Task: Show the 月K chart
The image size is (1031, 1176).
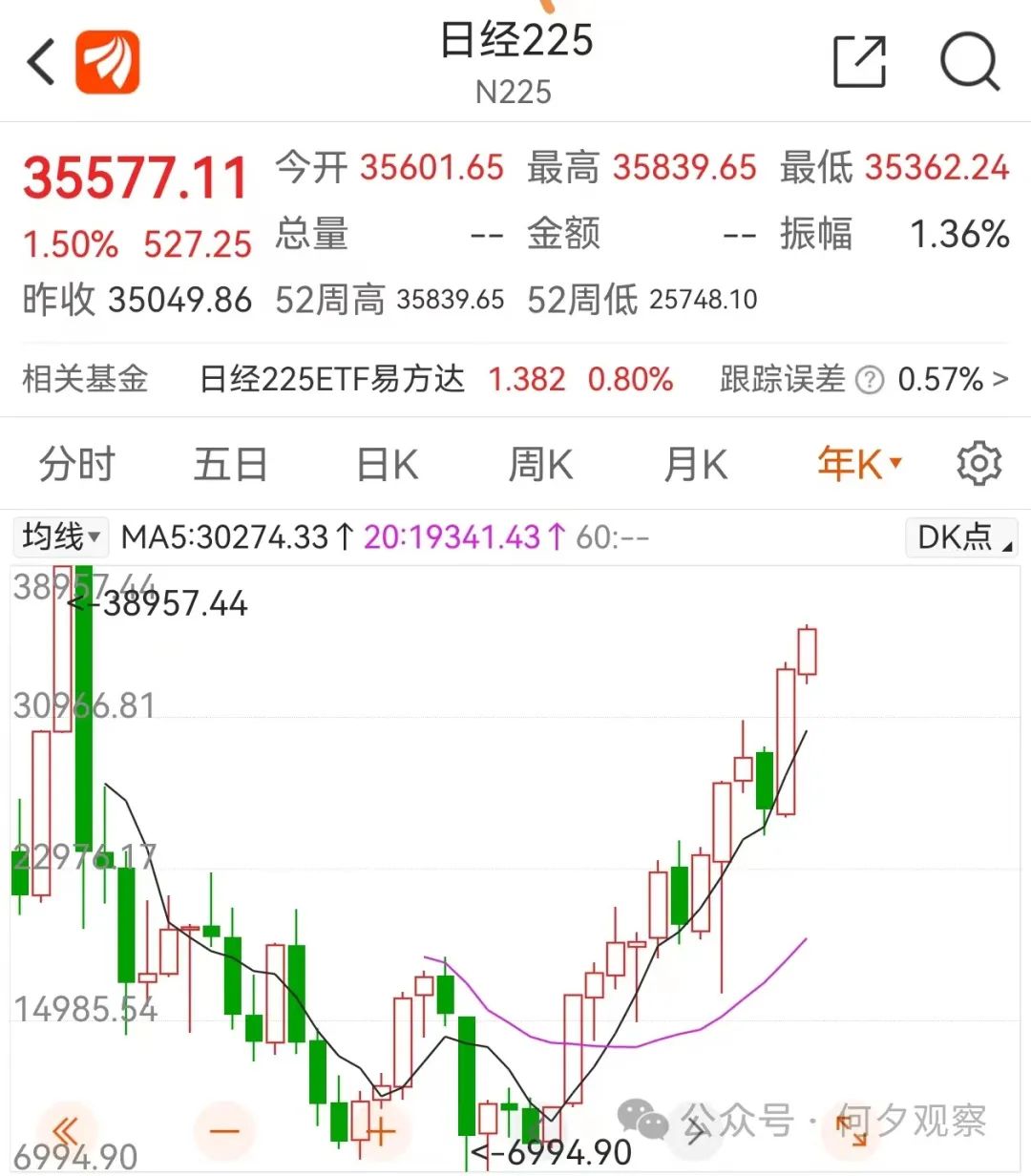Action: coord(695,465)
